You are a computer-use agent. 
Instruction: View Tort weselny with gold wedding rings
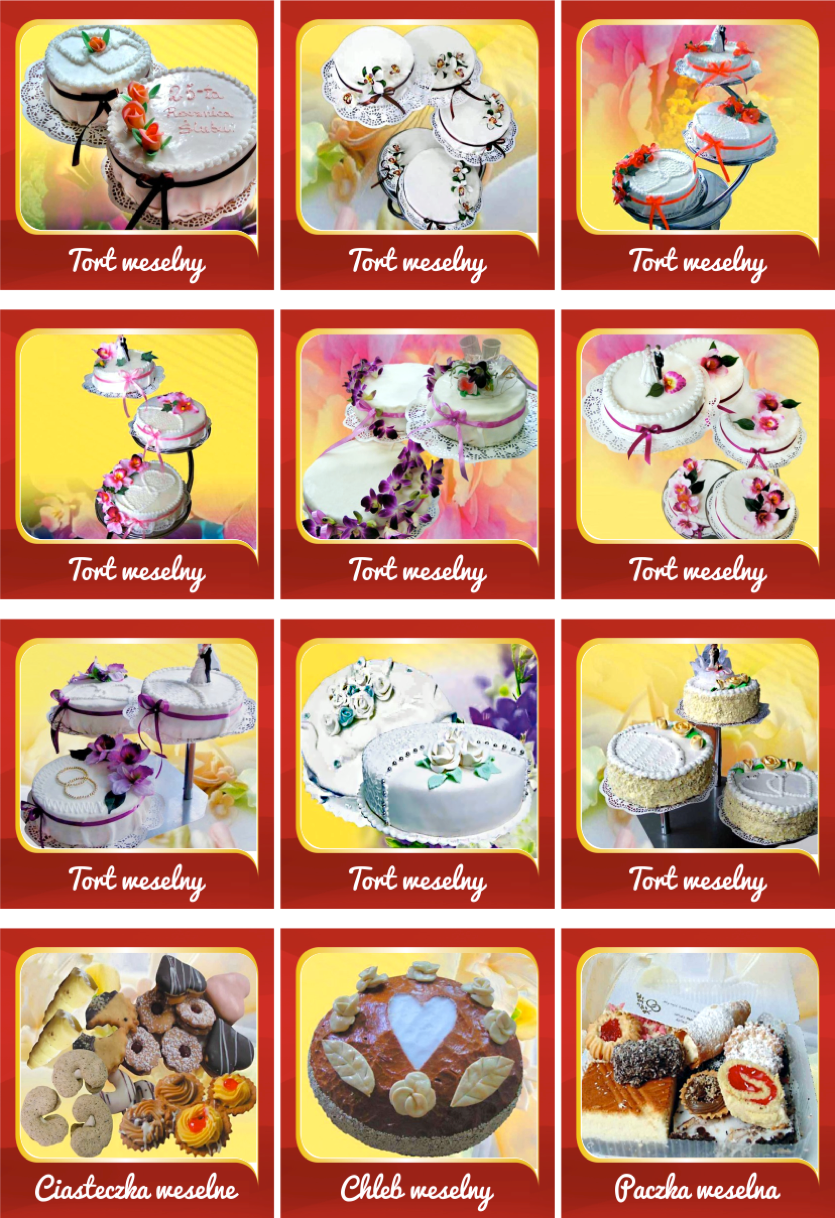coord(137,747)
